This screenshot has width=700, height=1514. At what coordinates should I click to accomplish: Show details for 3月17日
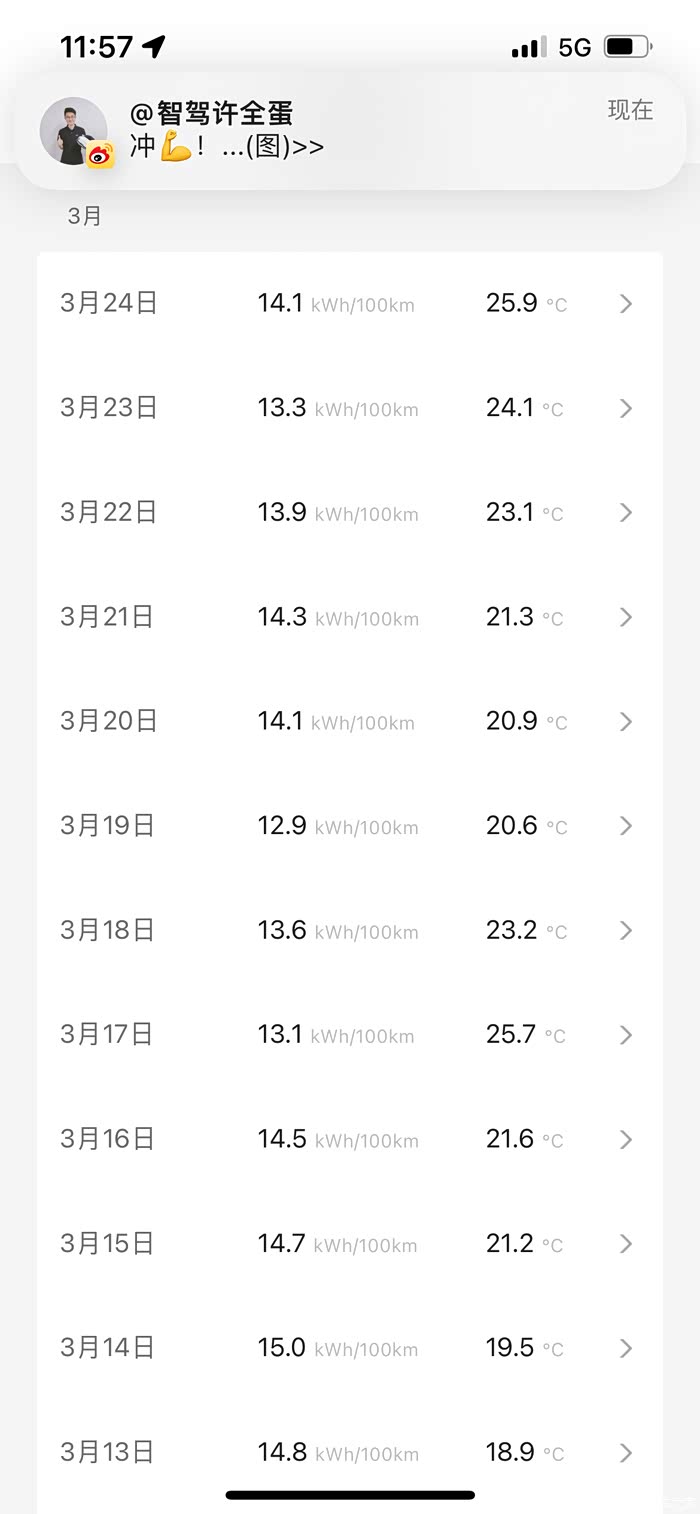350,1035
